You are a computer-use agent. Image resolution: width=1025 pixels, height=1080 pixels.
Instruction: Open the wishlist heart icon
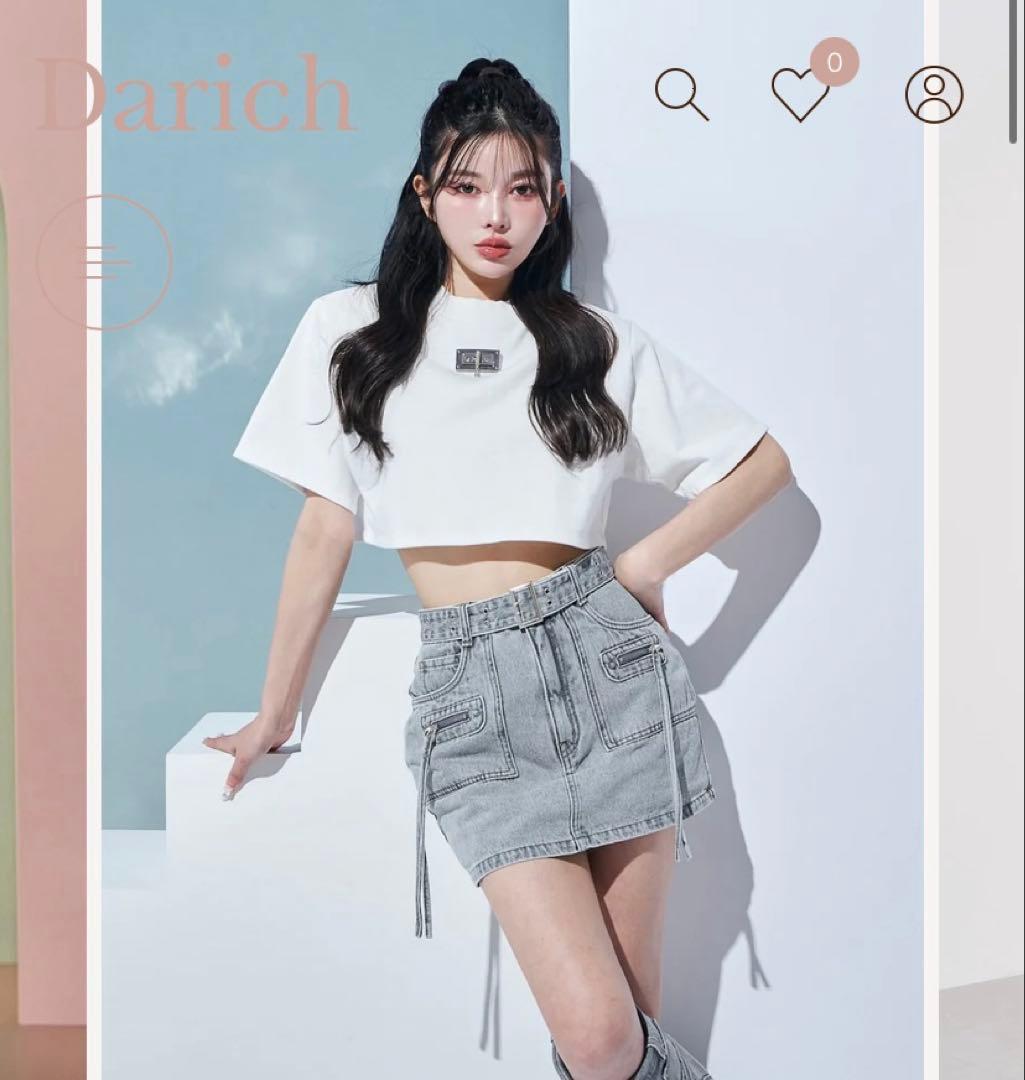point(801,95)
